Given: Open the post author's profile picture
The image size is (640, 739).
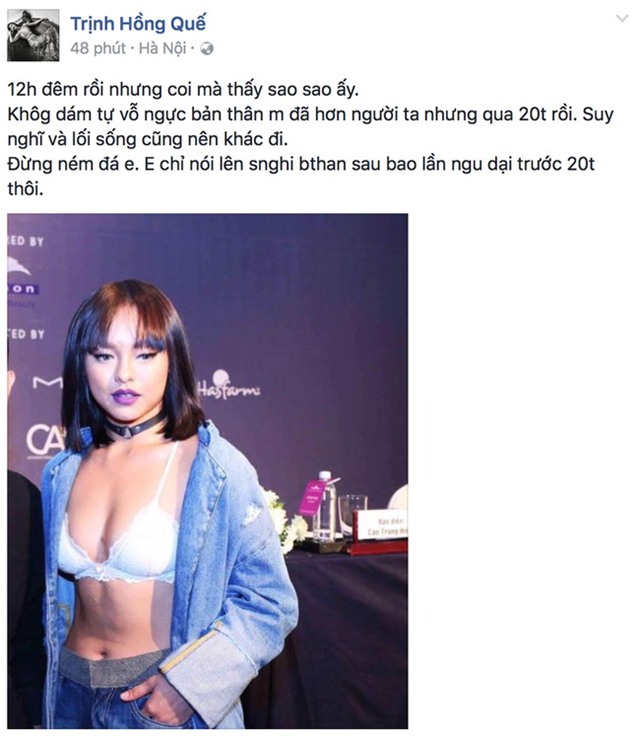Looking at the screenshot, I should tap(33, 35).
